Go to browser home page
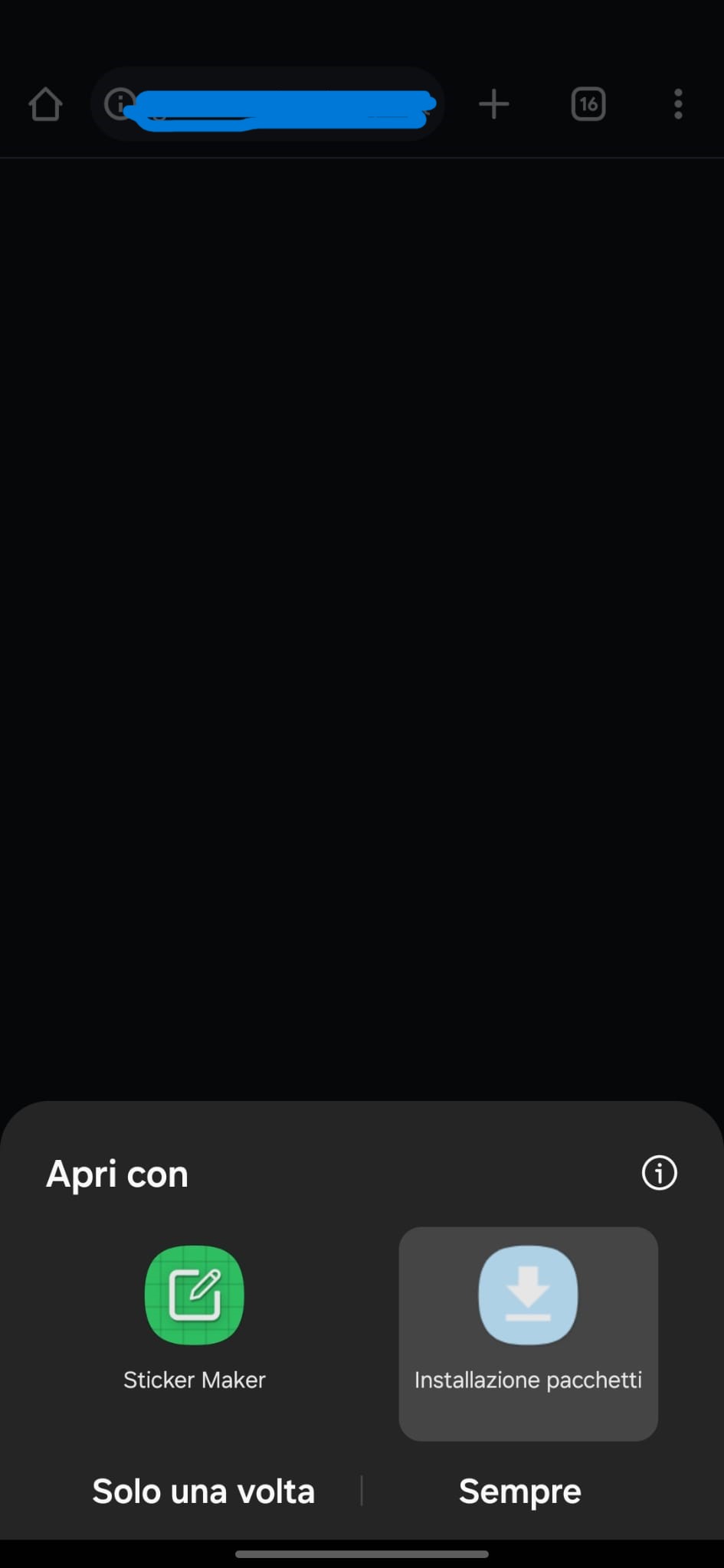724x1568 pixels. 45,105
